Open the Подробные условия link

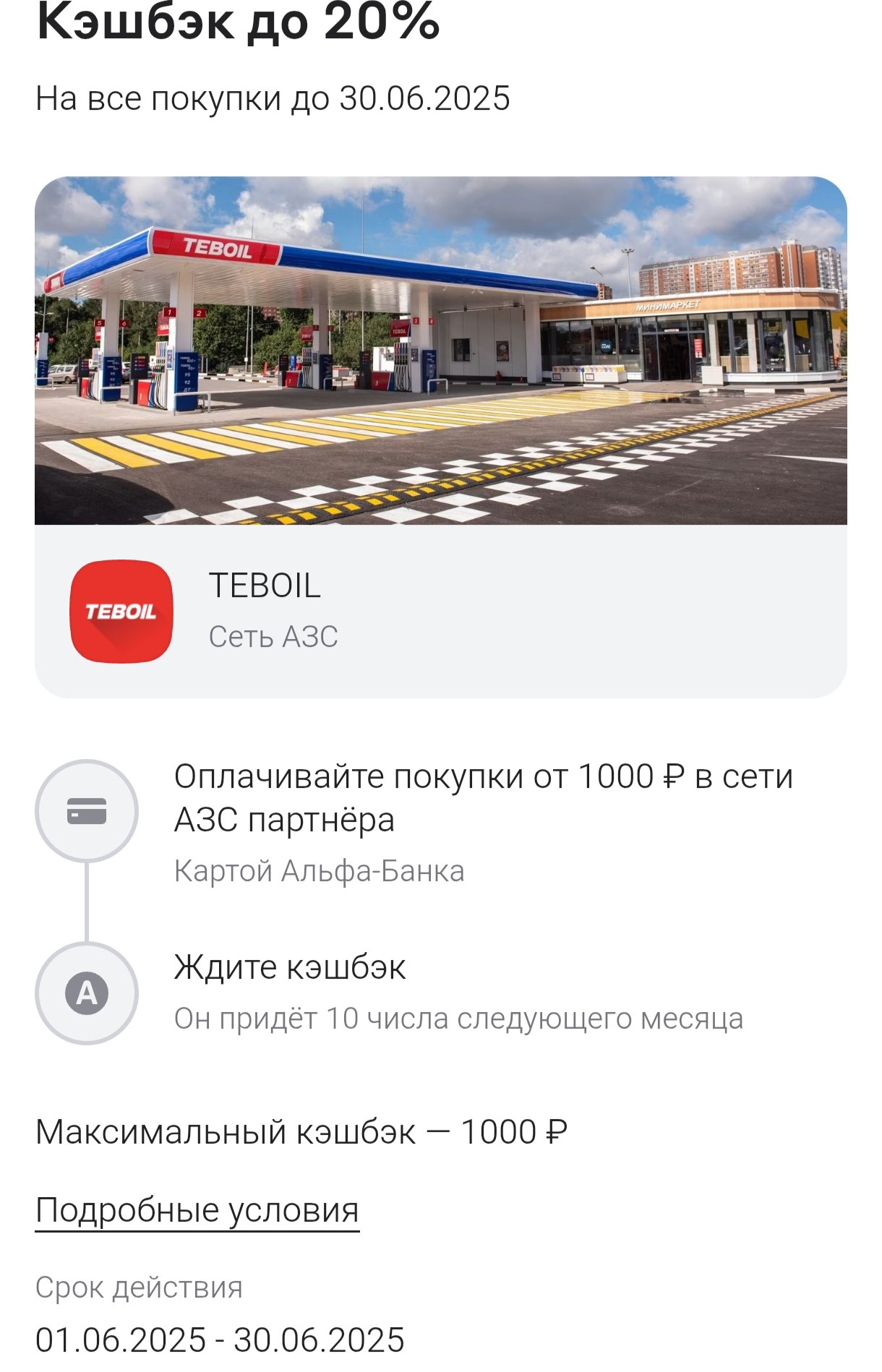197,1210
